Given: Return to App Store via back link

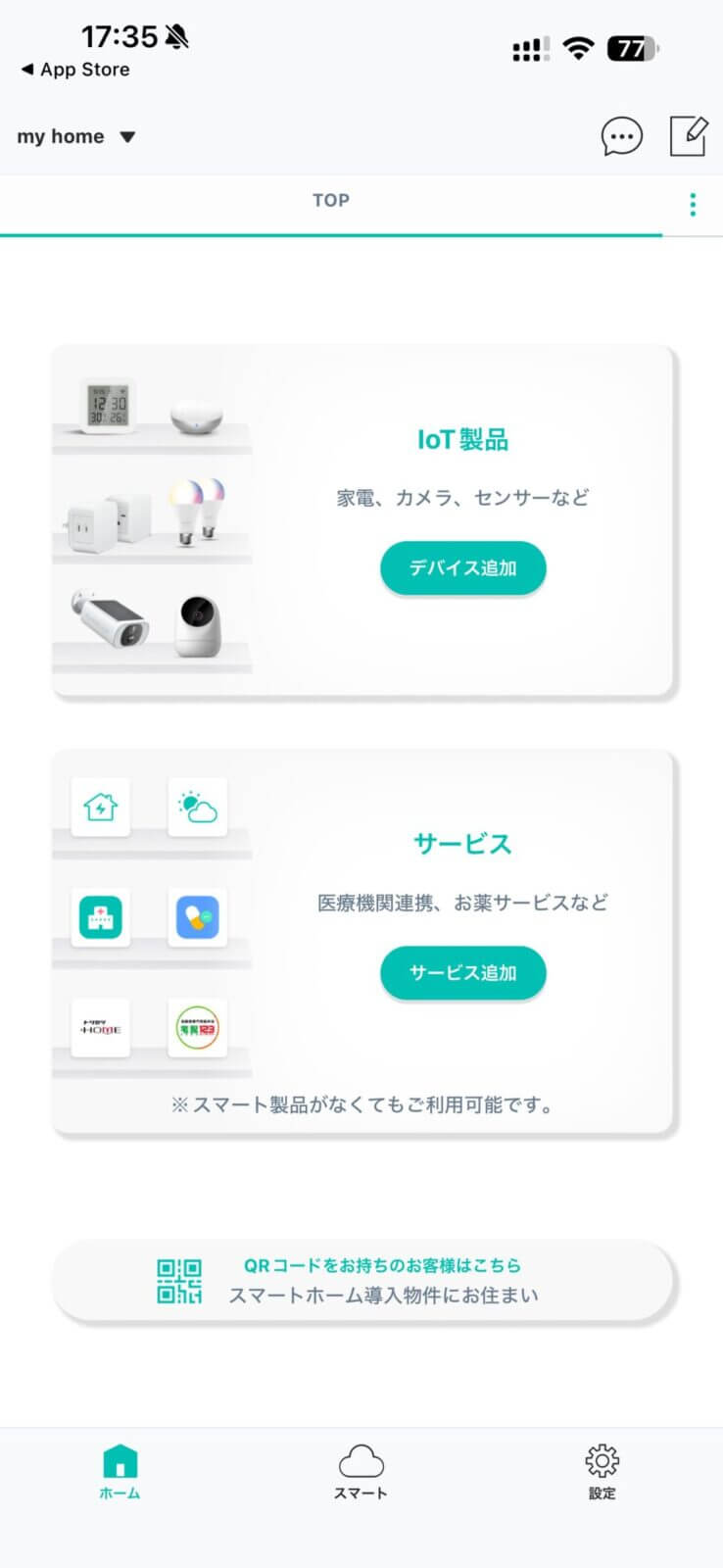Looking at the screenshot, I should coord(74,70).
